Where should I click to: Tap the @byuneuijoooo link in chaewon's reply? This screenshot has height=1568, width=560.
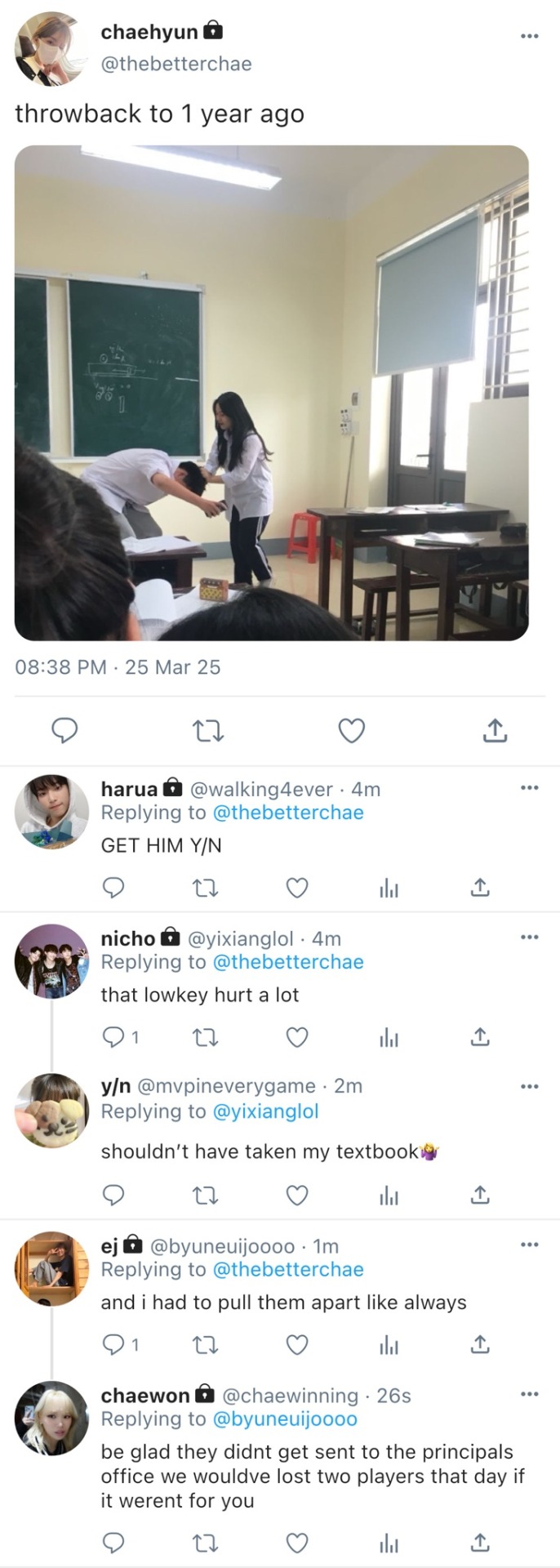click(285, 1419)
